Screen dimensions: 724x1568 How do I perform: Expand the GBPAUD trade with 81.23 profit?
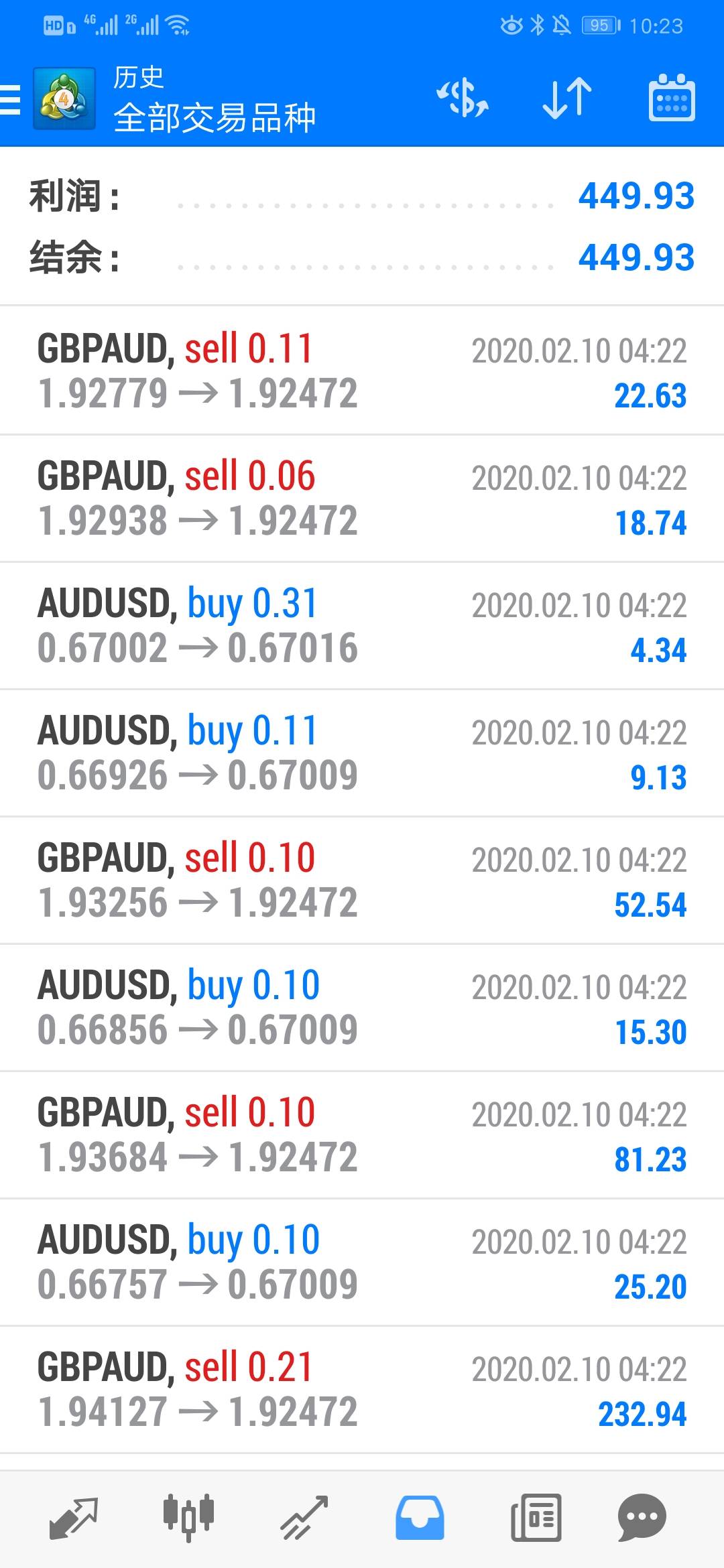[362, 1134]
